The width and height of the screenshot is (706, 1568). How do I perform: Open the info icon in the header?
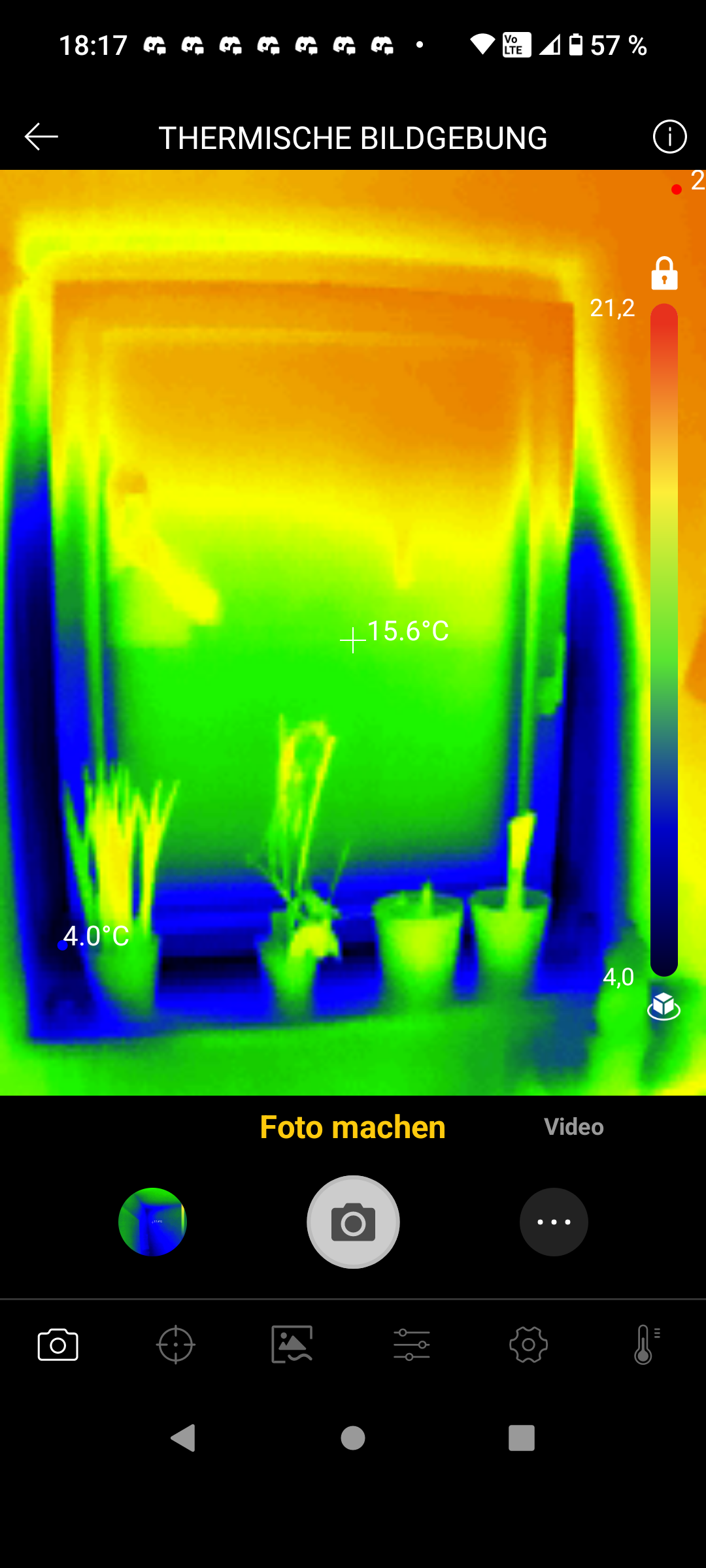669,137
